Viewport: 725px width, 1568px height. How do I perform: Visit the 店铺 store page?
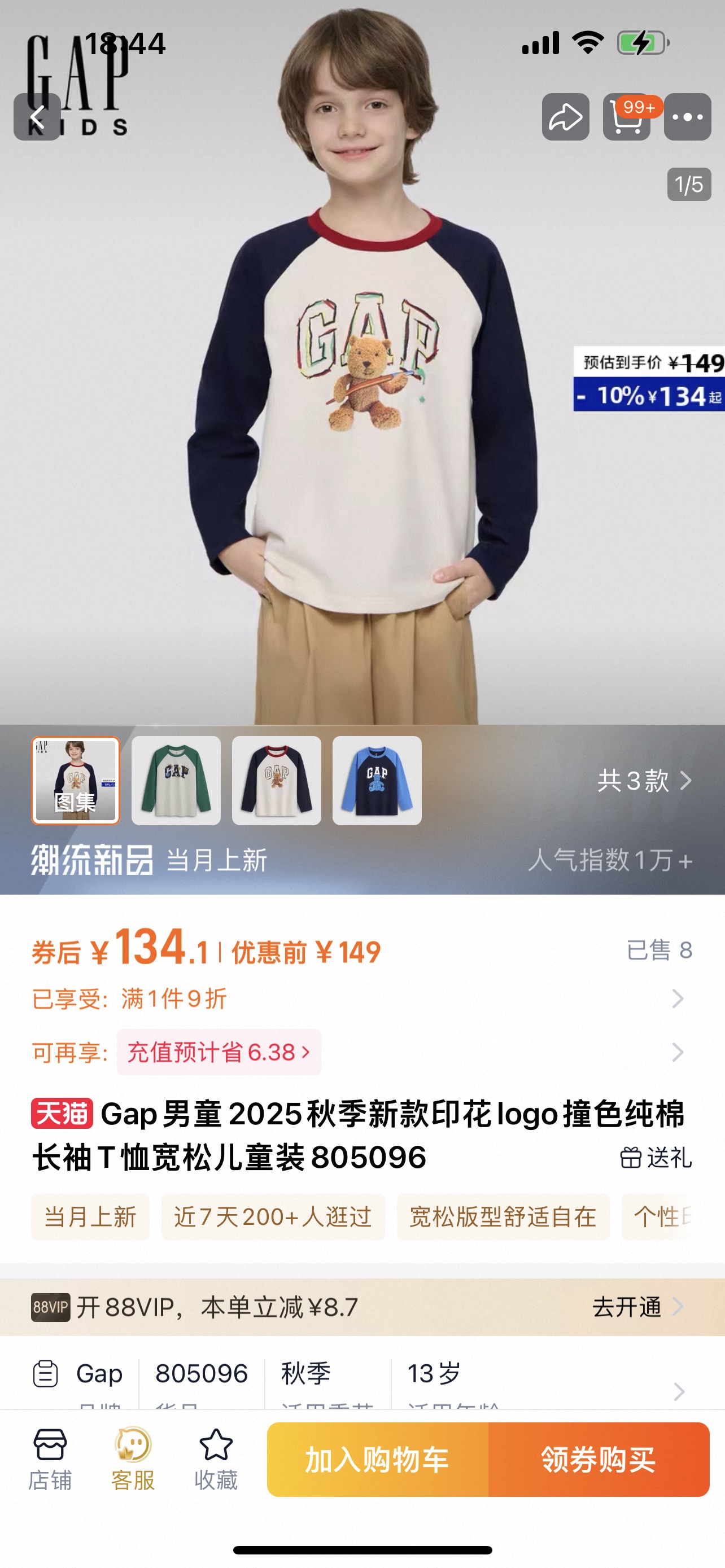point(50,1459)
